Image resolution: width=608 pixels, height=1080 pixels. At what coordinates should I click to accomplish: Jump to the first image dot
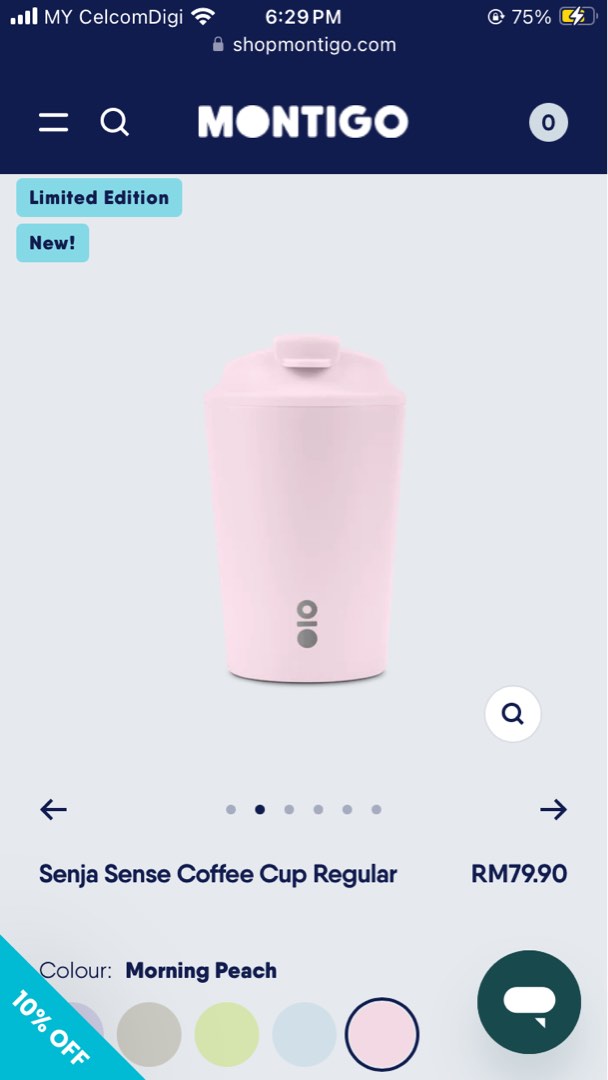(x=231, y=810)
